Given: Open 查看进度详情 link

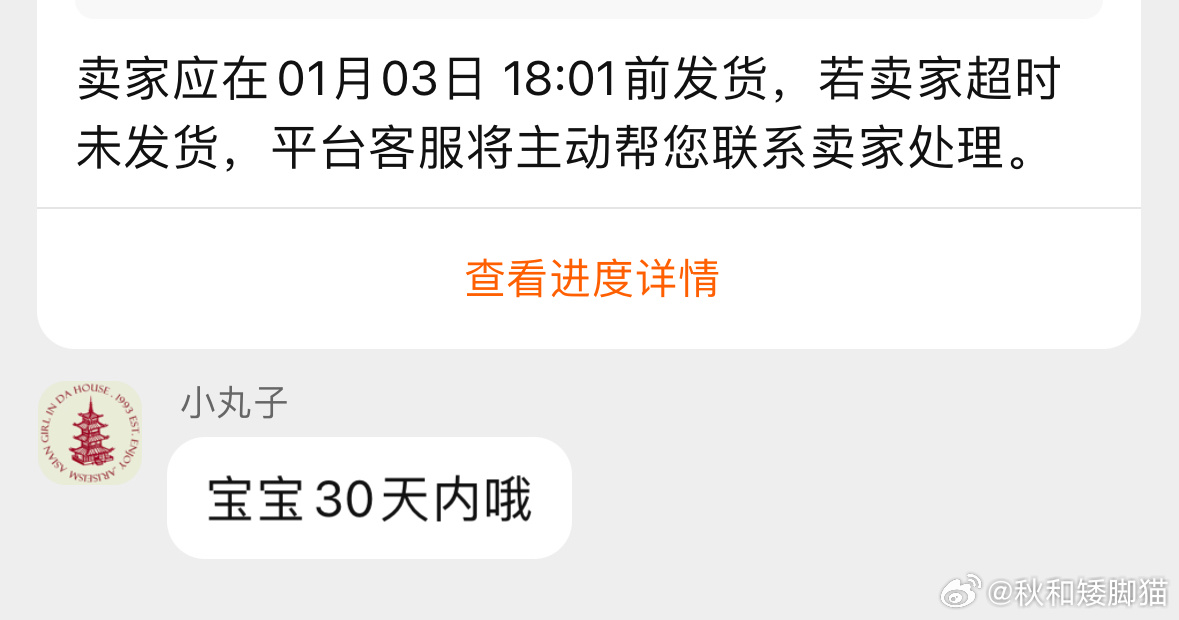Looking at the screenshot, I should click(x=591, y=278).
